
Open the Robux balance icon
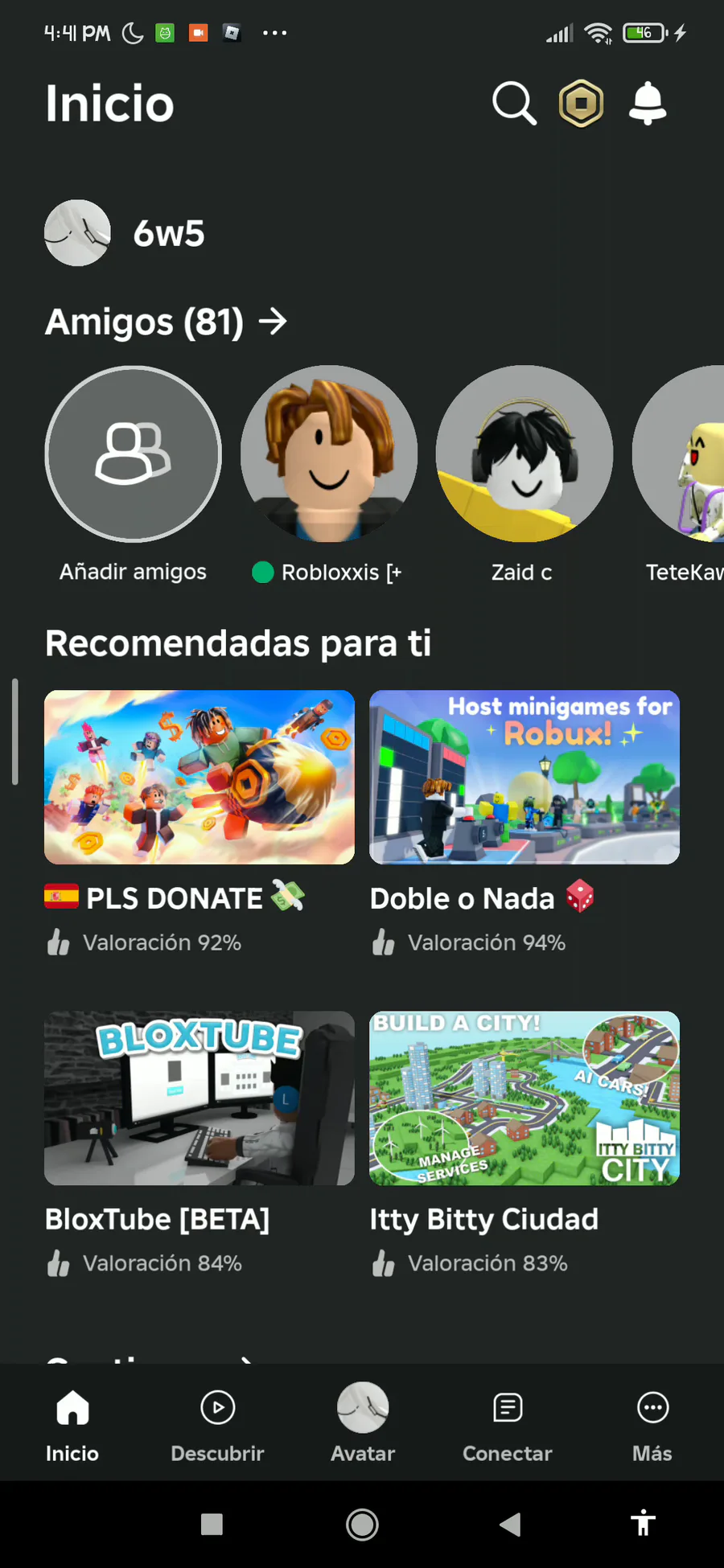tap(581, 104)
